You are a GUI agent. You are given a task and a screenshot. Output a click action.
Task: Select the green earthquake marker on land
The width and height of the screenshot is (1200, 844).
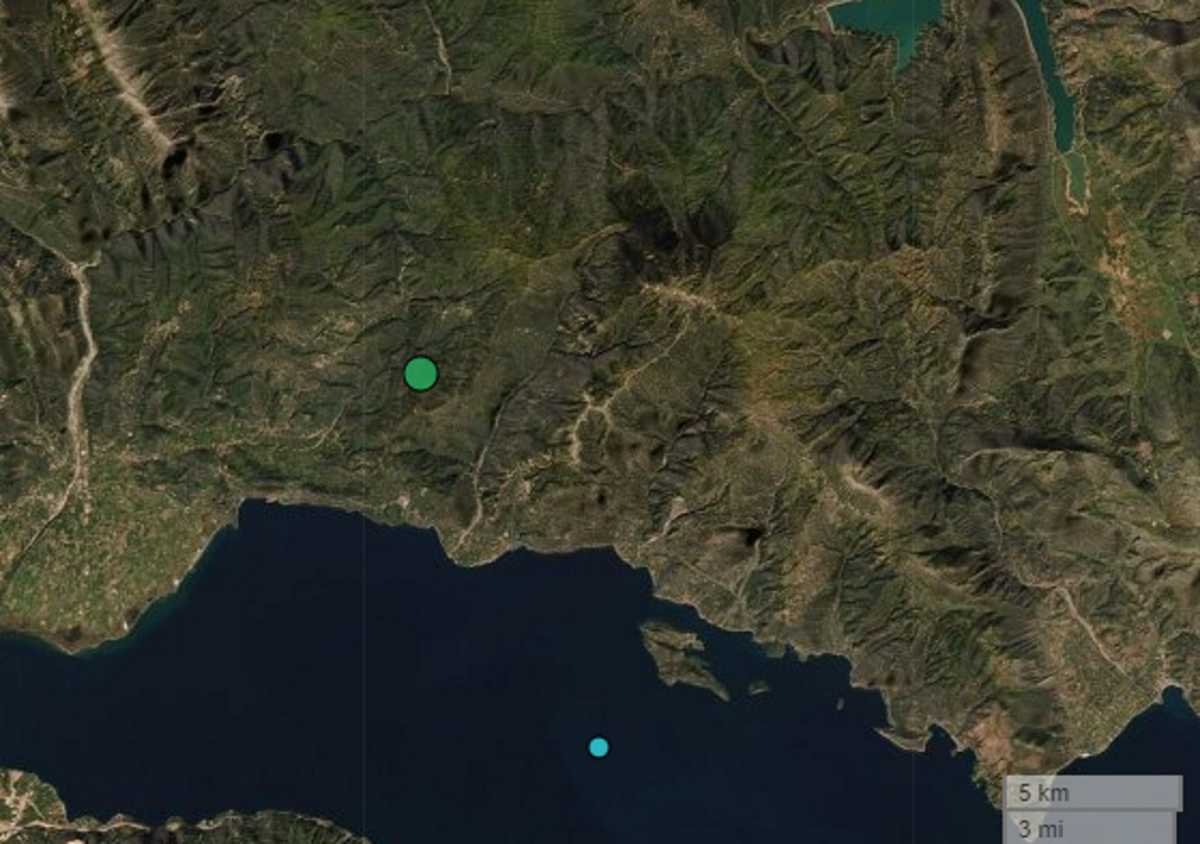coord(421,373)
